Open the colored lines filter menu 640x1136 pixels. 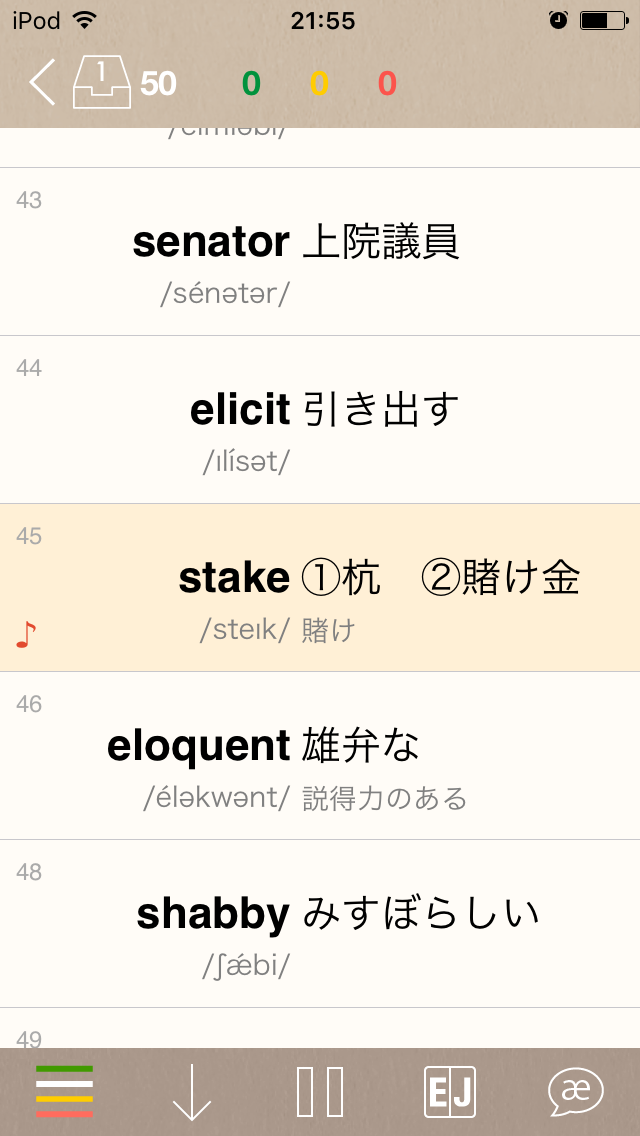(65, 1091)
